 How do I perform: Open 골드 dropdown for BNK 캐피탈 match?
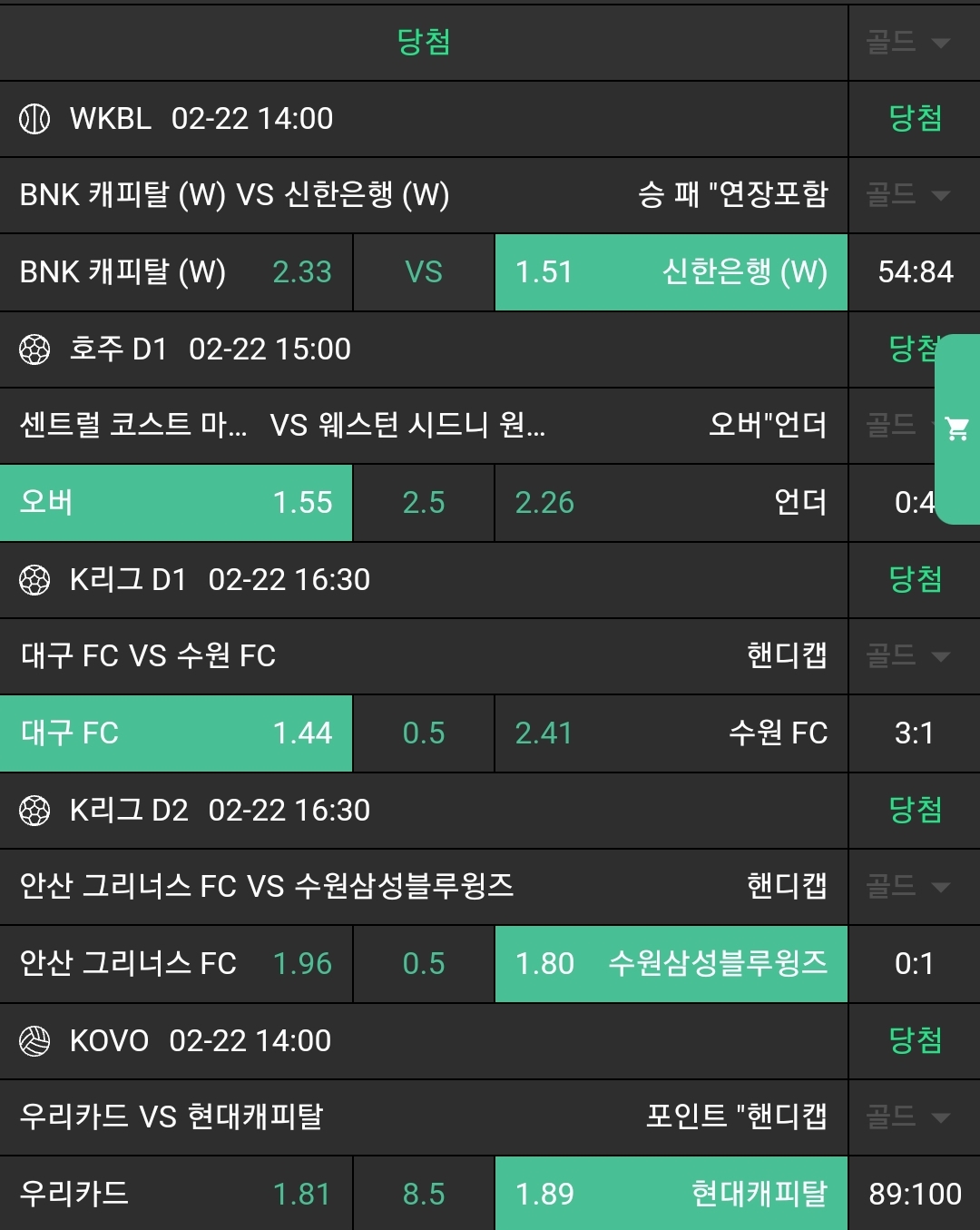pos(909,195)
